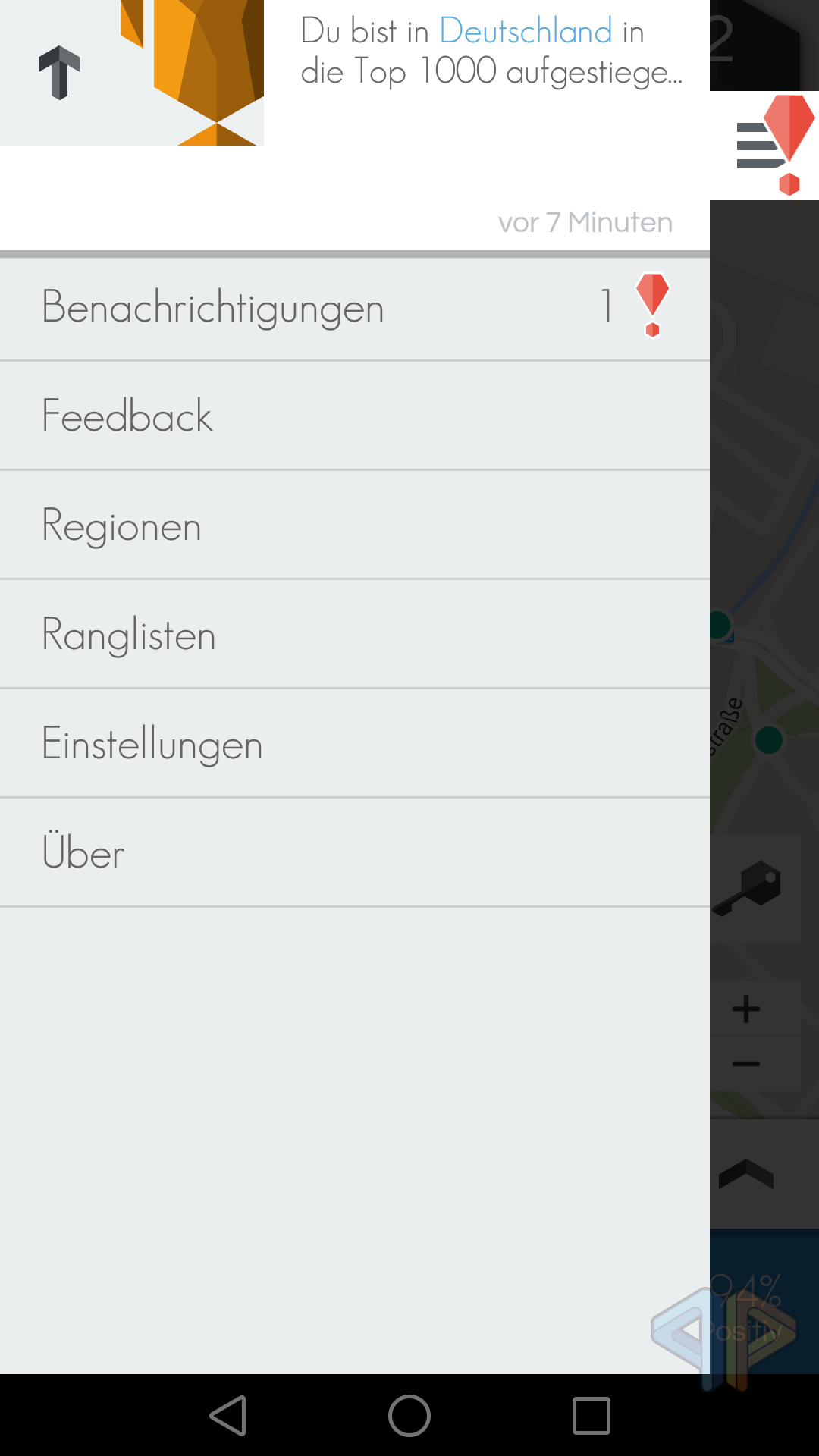This screenshot has height=1456, width=819.
Task: Open the Feedback entry
Action: coord(354,416)
